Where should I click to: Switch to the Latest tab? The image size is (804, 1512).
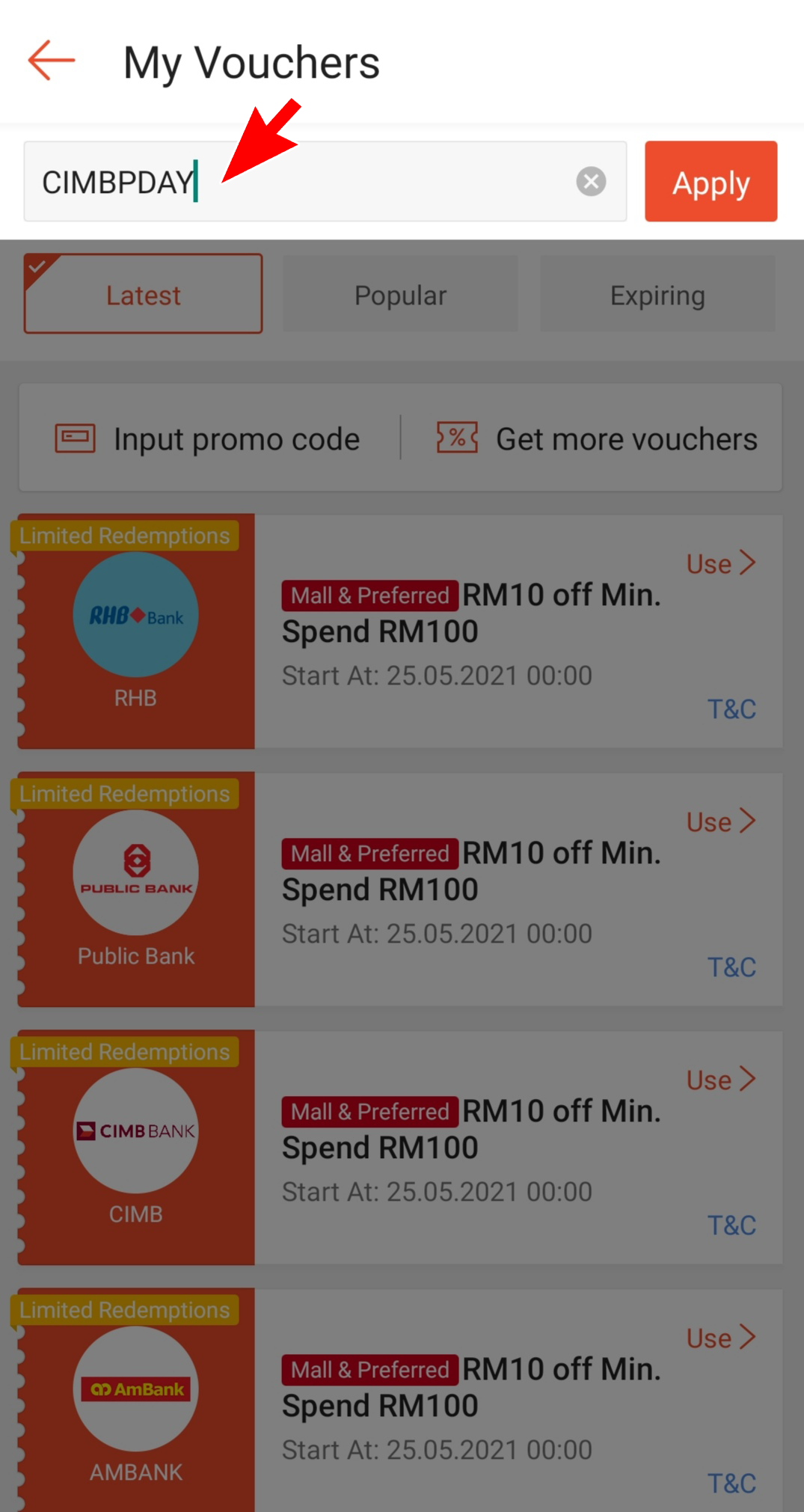pos(143,295)
